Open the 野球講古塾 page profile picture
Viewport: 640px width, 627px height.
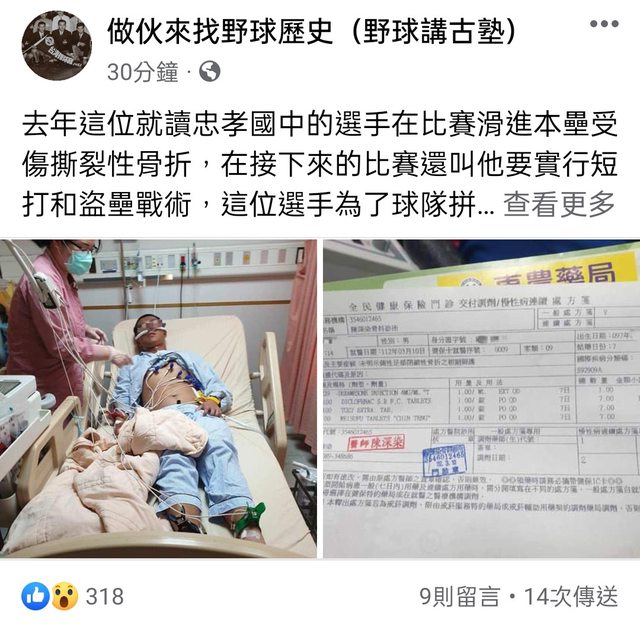pyautogui.click(x=56, y=46)
